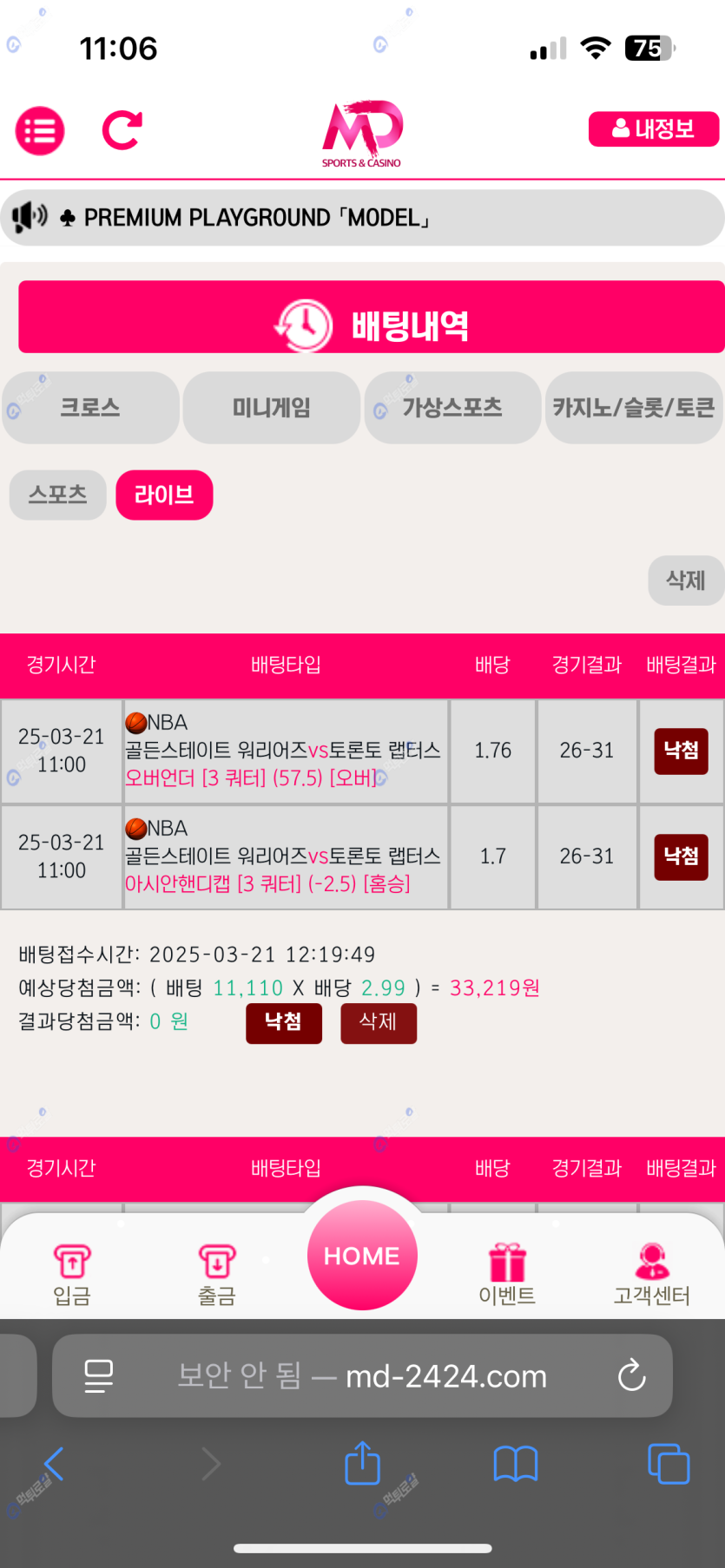Switch to the 미니게임 tab
The width and height of the screenshot is (725, 1568).
[x=272, y=408]
